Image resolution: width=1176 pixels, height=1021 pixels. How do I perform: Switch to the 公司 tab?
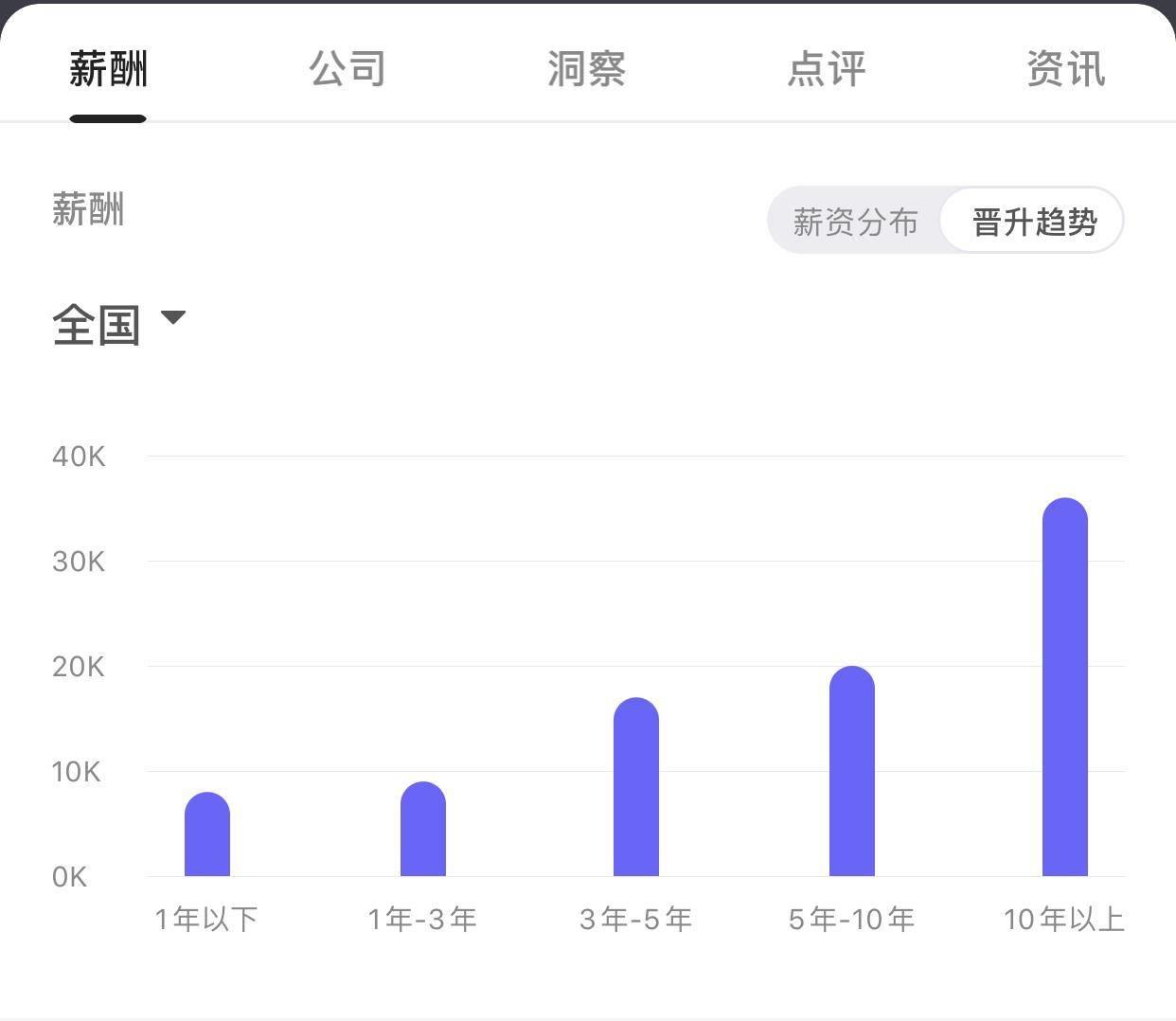347,69
